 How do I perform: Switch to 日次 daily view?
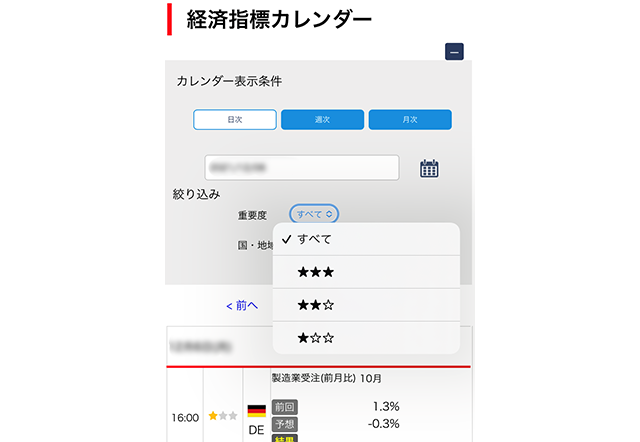click(234, 119)
